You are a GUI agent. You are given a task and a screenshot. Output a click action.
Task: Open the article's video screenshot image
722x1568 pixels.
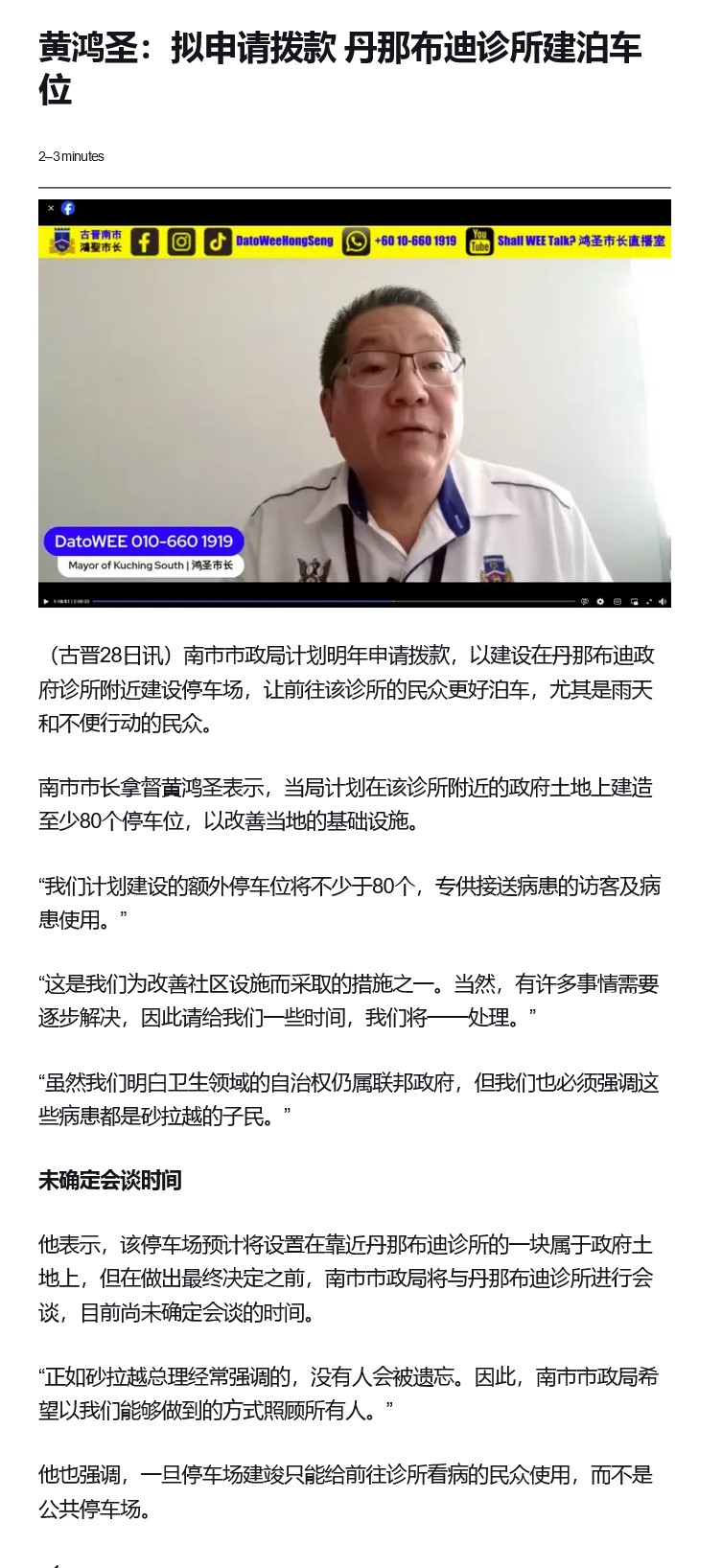click(x=354, y=403)
